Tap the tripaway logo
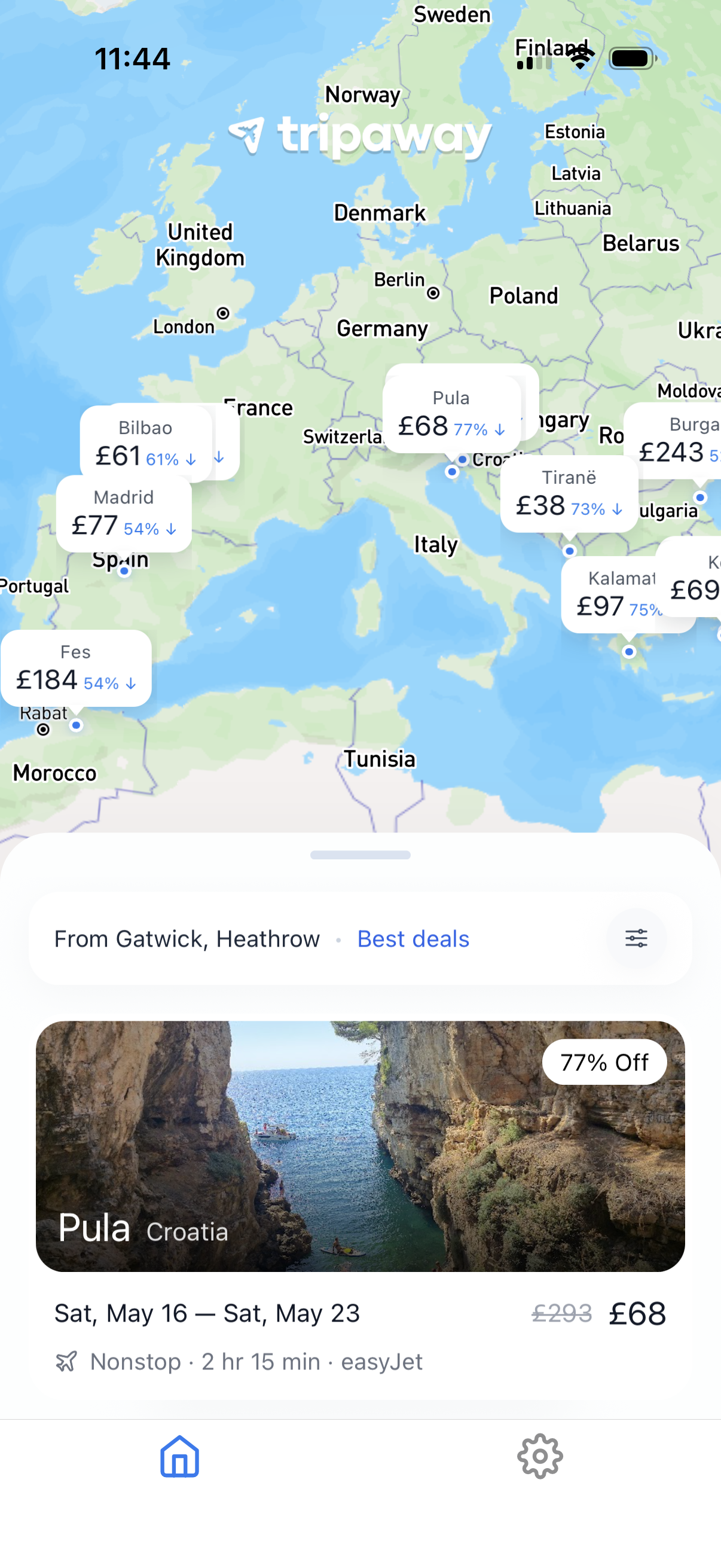The image size is (721, 1568). [360, 135]
